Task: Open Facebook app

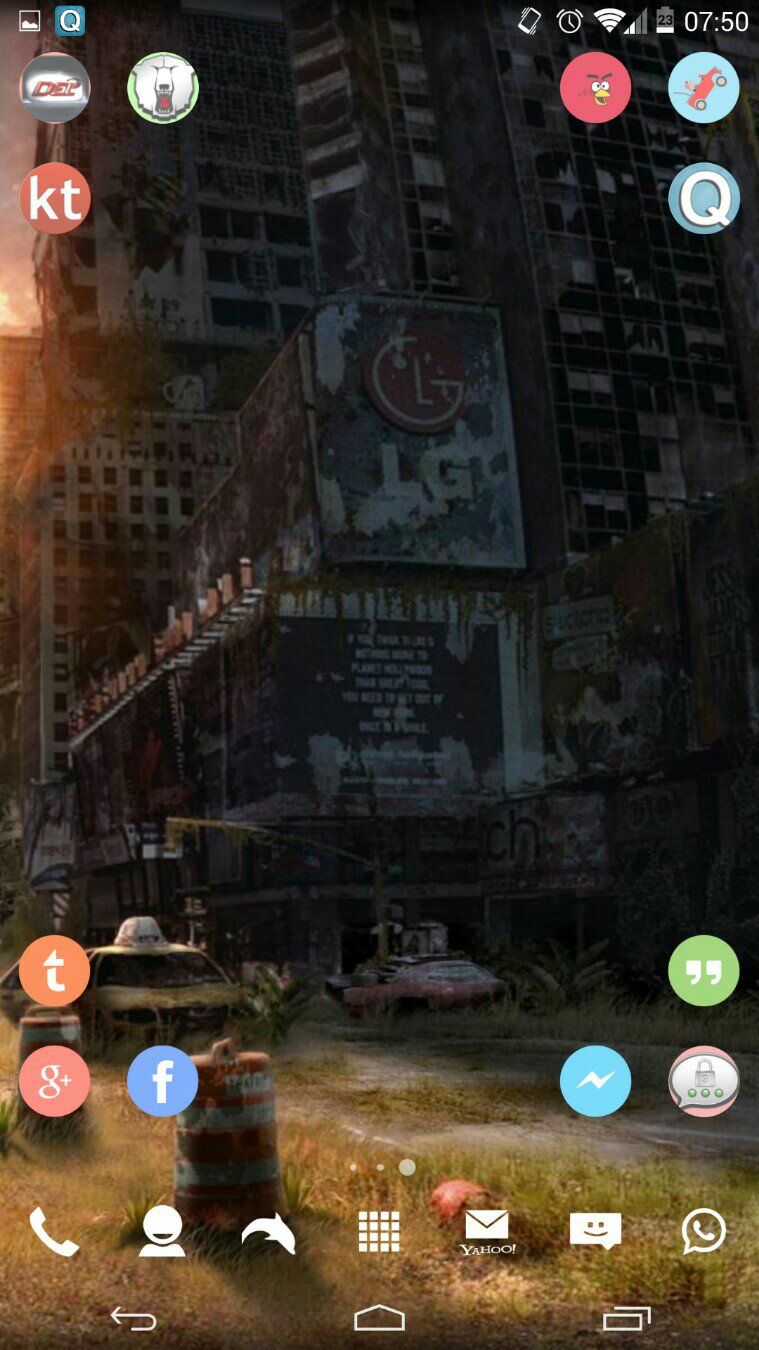Action: tap(163, 1081)
